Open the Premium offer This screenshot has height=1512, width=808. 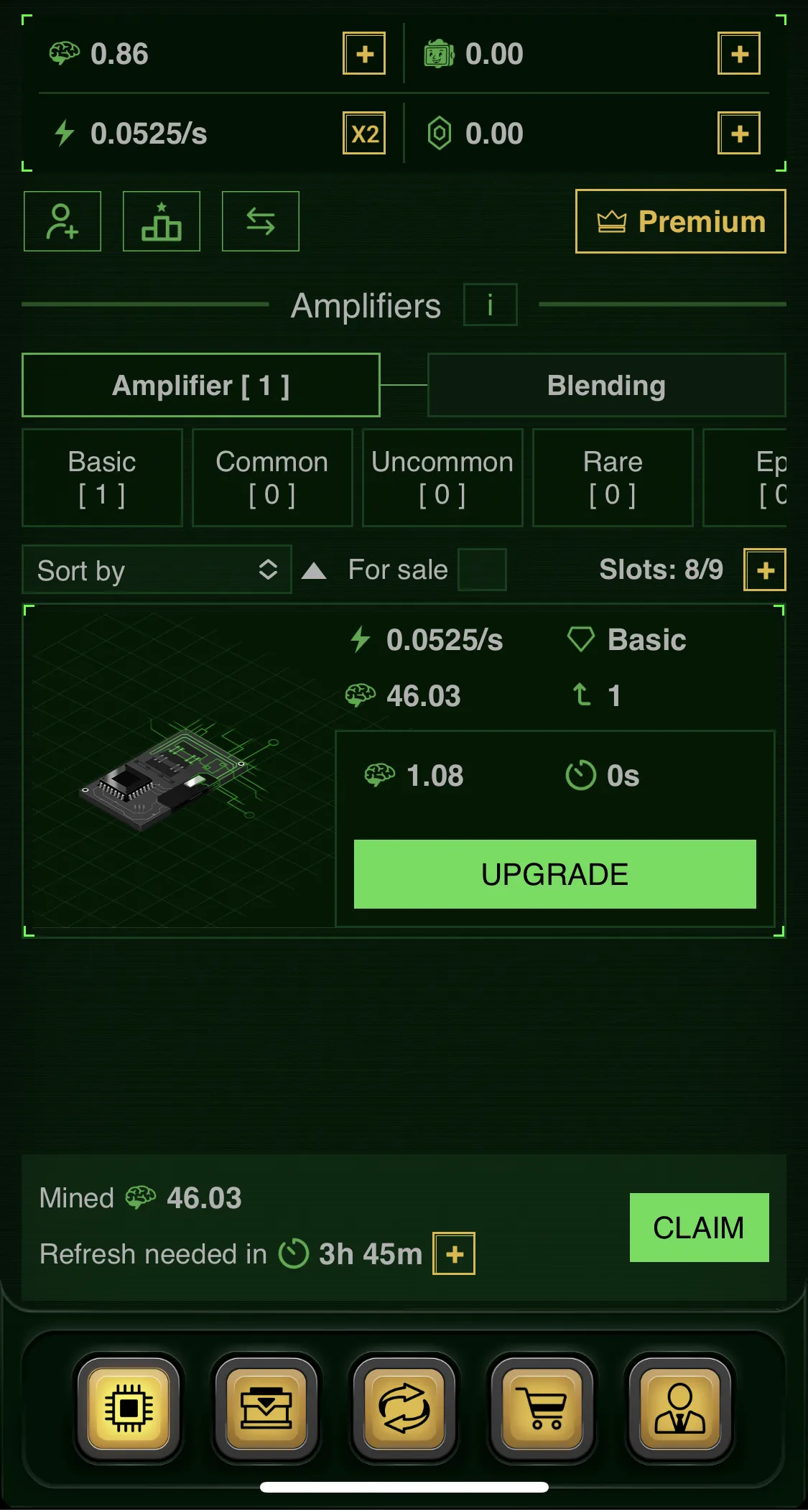pos(680,221)
